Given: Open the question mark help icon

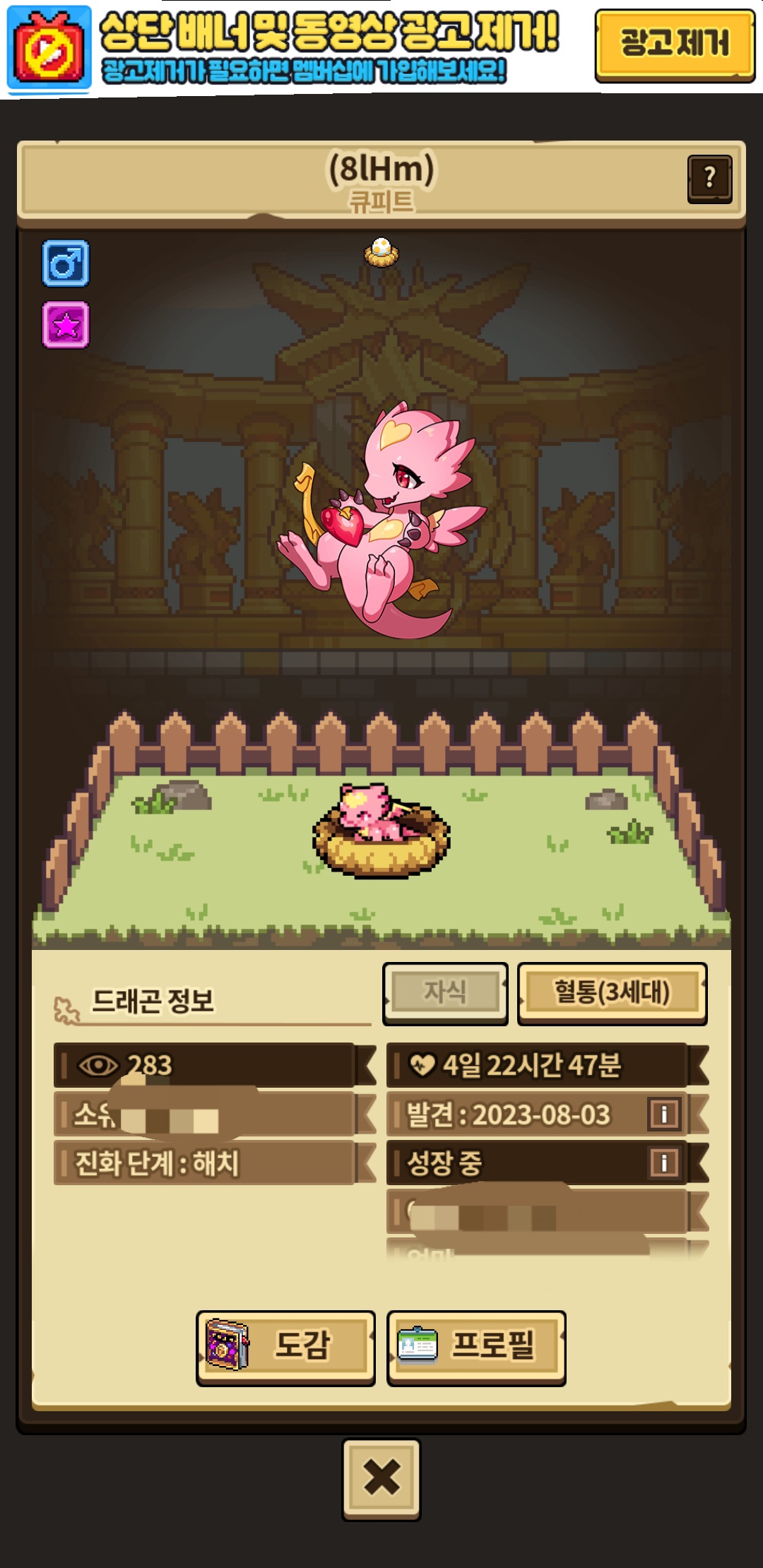Looking at the screenshot, I should pos(709,179).
